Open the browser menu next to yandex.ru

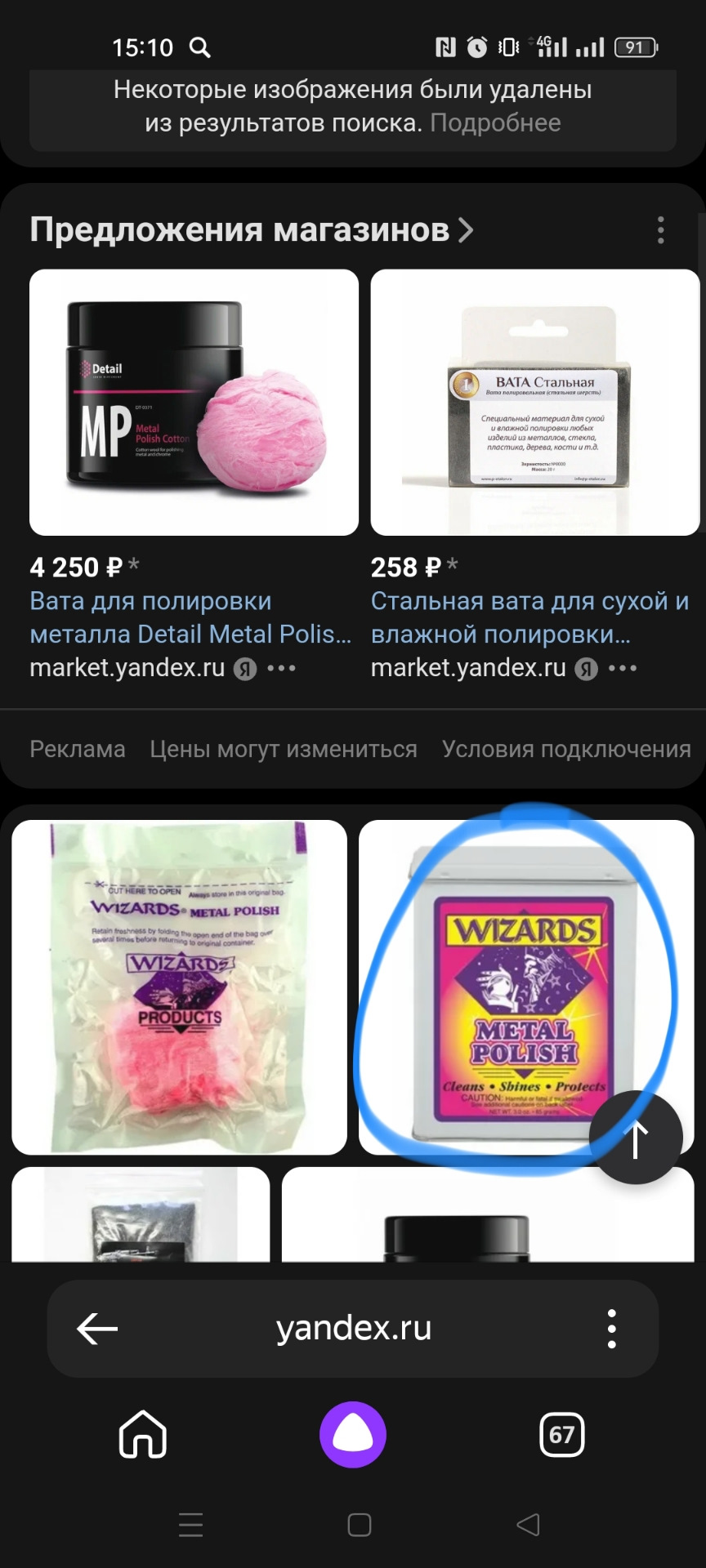pos(611,1329)
